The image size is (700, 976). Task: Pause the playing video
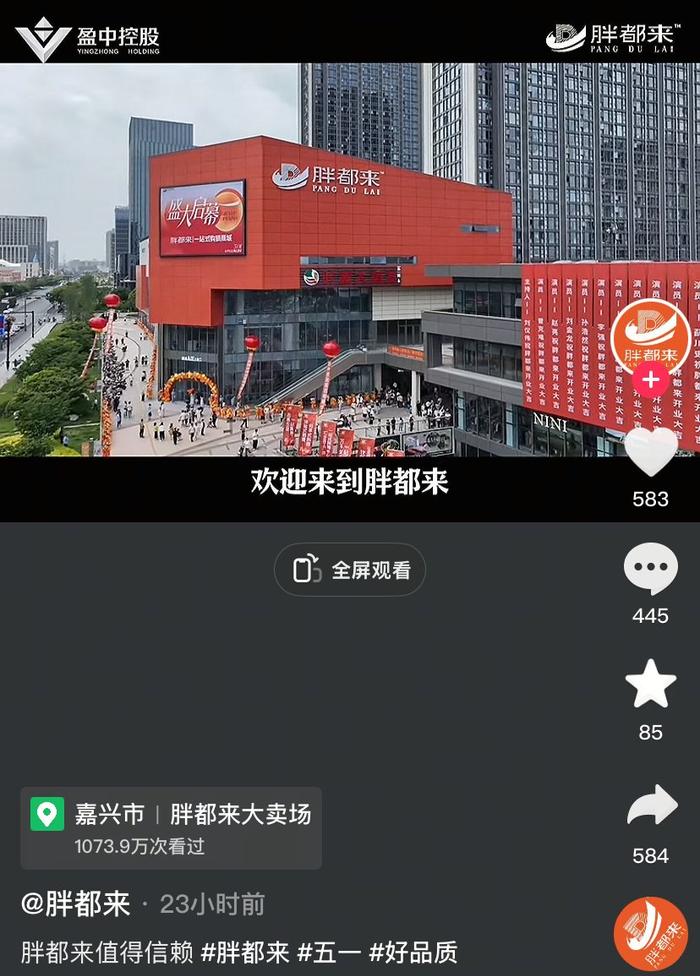point(300,260)
